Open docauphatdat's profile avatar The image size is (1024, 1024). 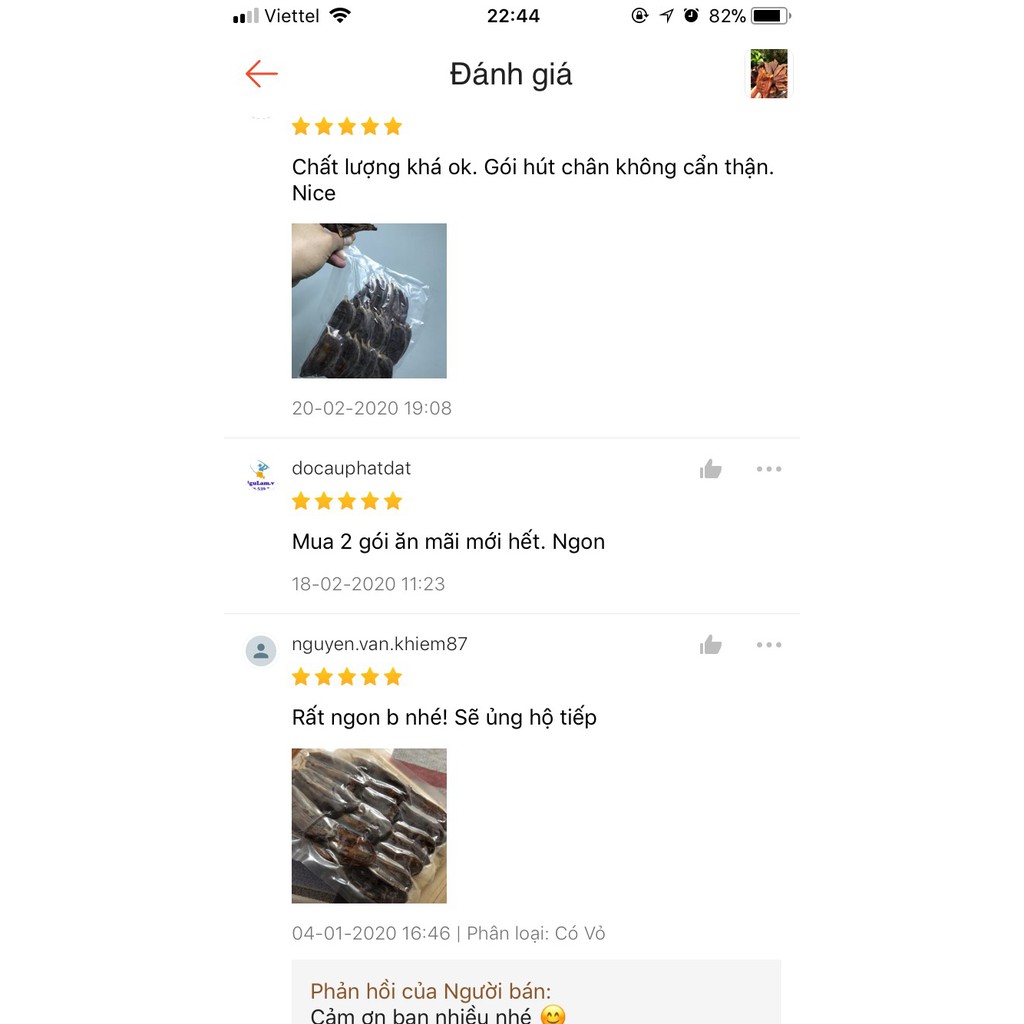[x=261, y=475]
